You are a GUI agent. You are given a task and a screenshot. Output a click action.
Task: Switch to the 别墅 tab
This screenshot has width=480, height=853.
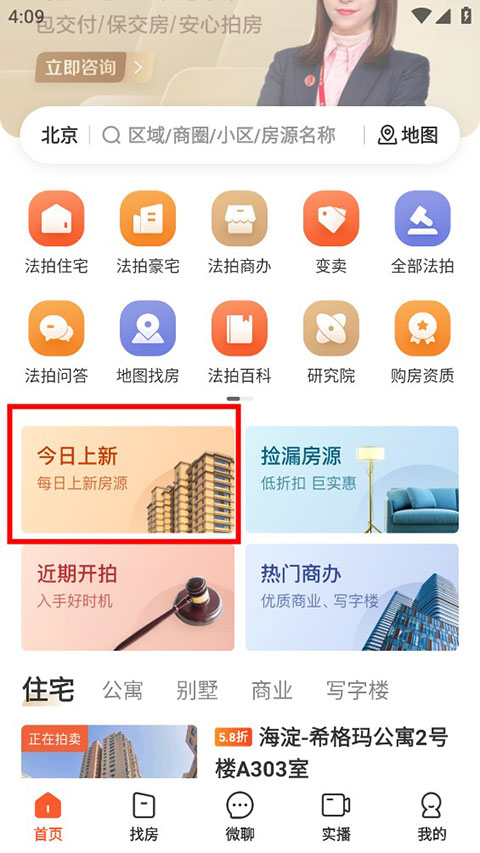pyautogui.click(x=197, y=690)
